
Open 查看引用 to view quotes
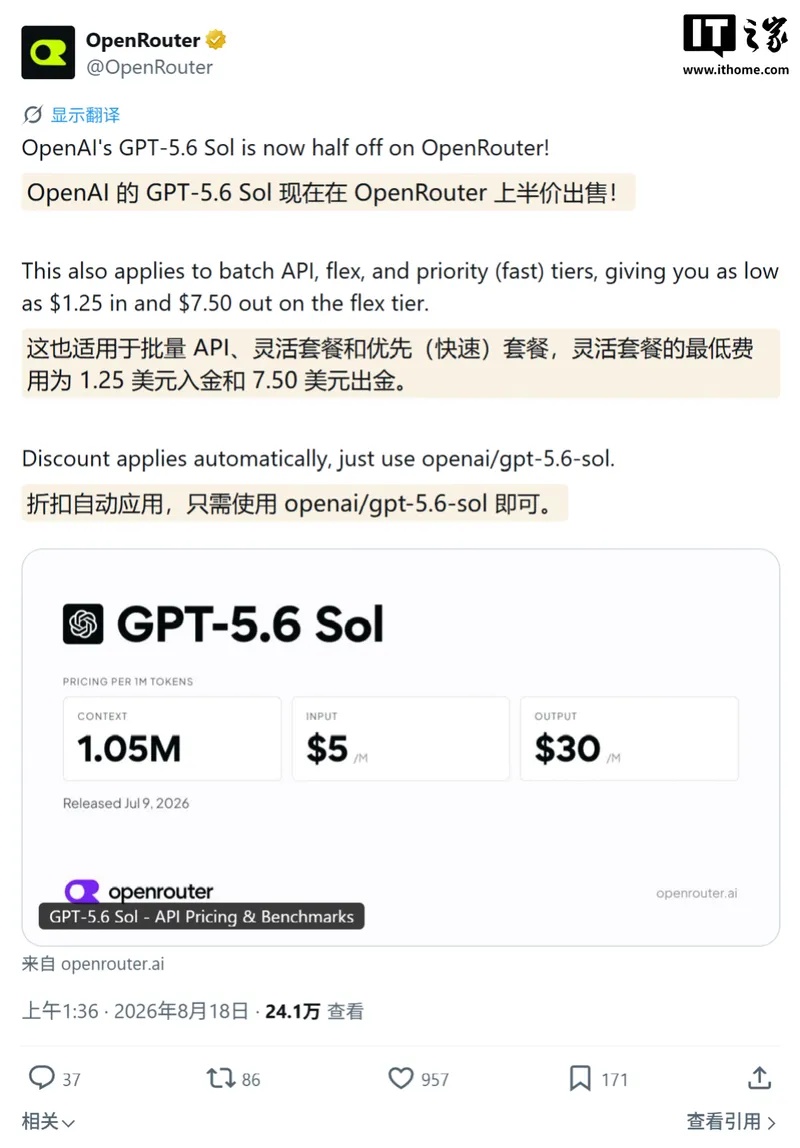(730, 1122)
